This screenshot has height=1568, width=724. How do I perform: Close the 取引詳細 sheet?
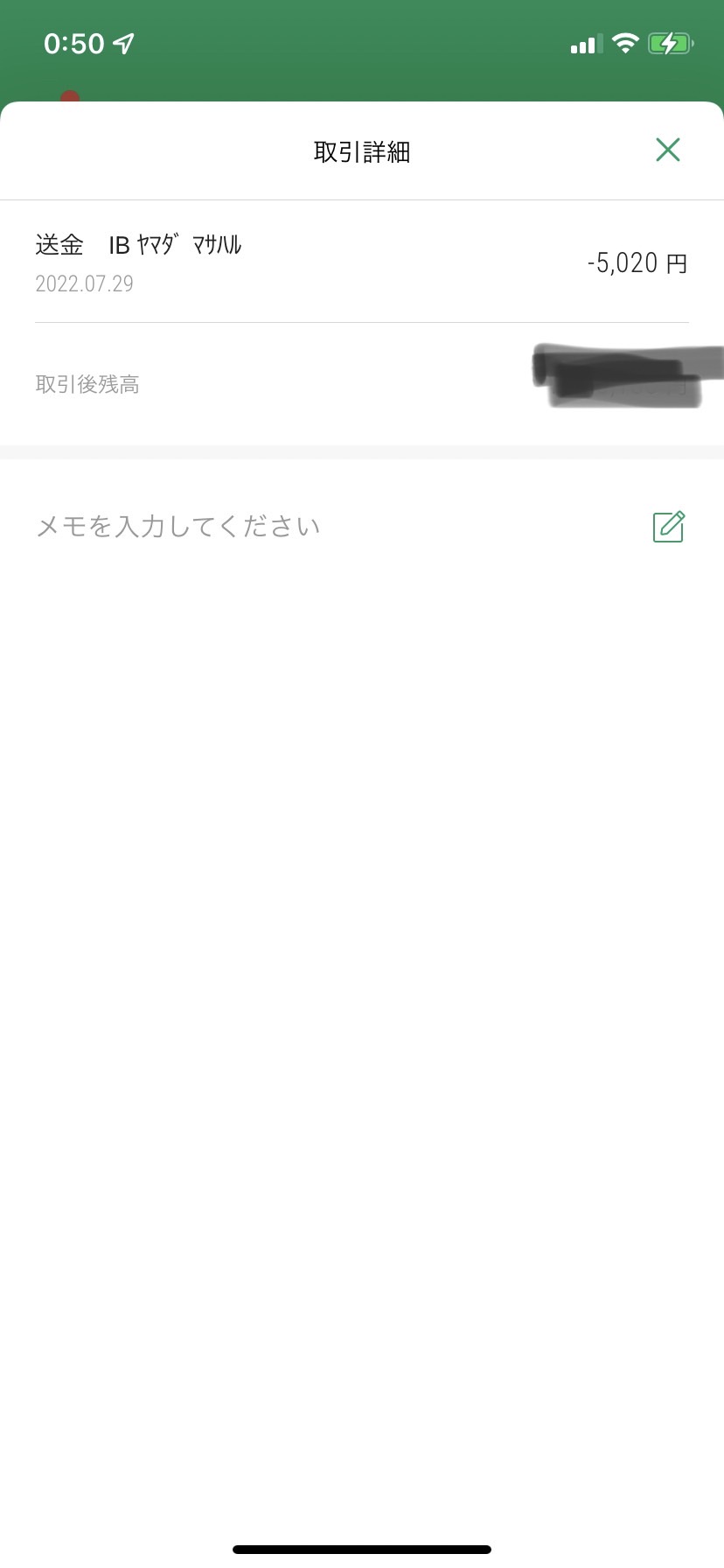pyautogui.click(x=668, y=150)
